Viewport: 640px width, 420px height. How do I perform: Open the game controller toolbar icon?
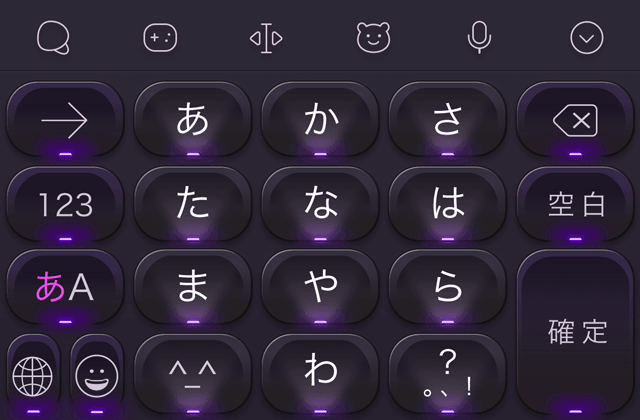click(160, 38)
